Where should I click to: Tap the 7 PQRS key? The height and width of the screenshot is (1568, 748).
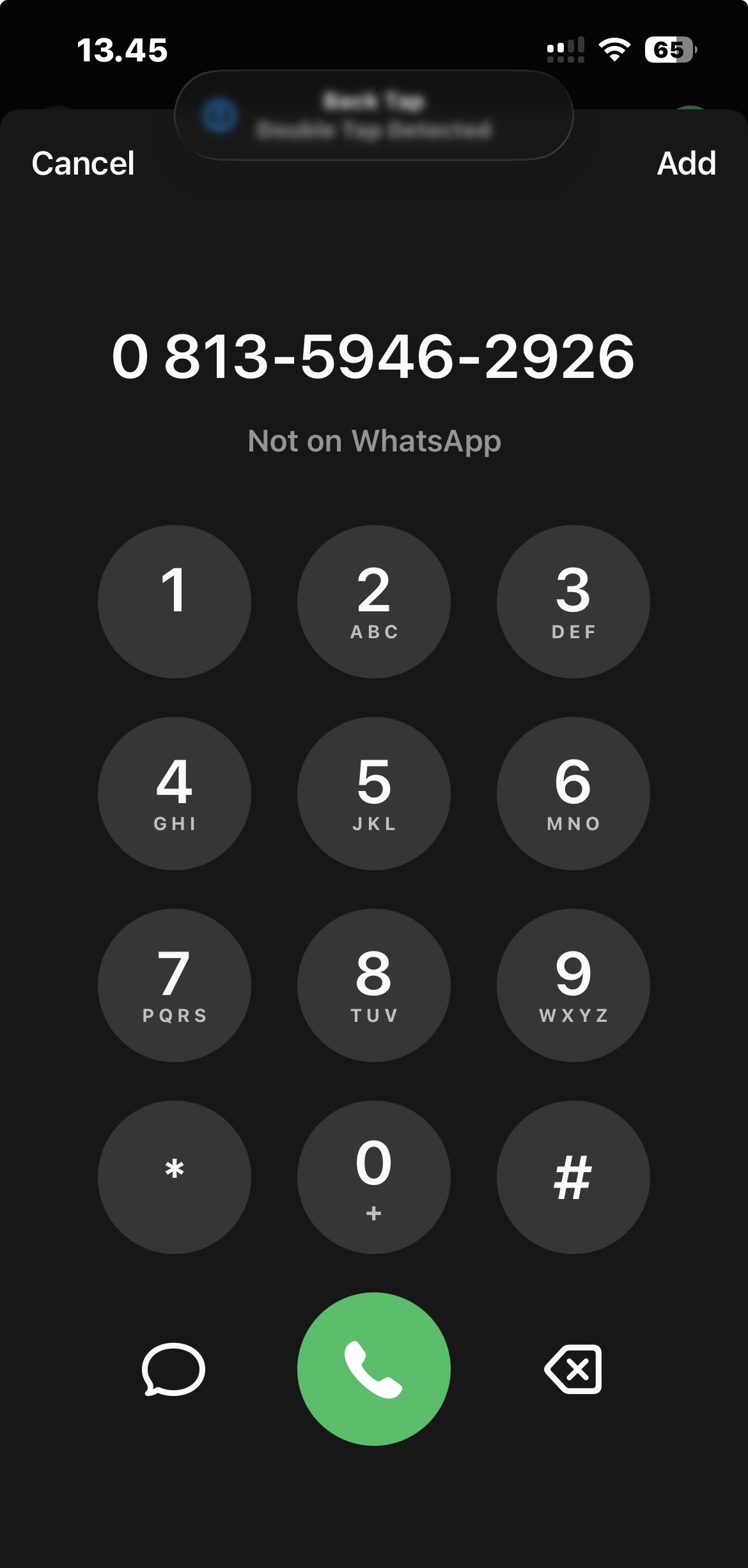pos(174,985)
